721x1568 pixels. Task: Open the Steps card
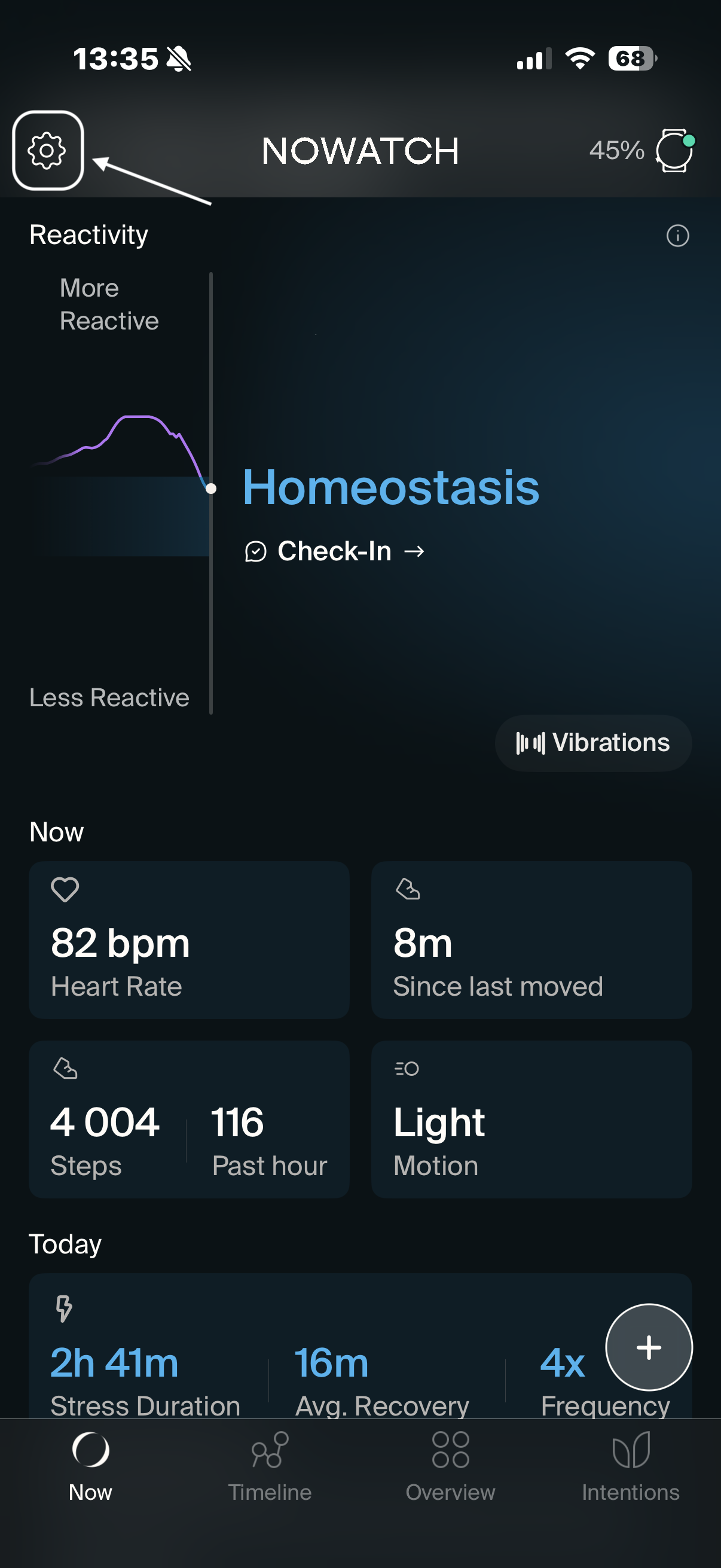(190, 1119)
